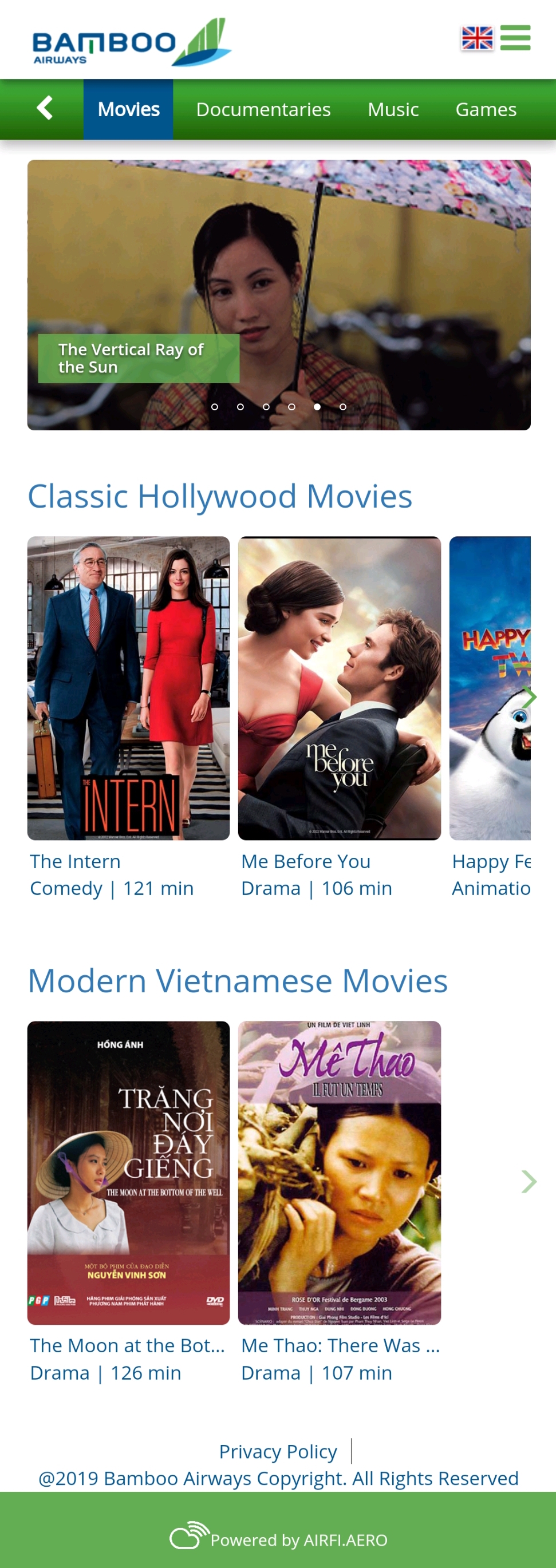Open the Privacy Policy link
The height and width of the screenshot is (1568, 556).
pyautogui.click(x=278, y=1451)
